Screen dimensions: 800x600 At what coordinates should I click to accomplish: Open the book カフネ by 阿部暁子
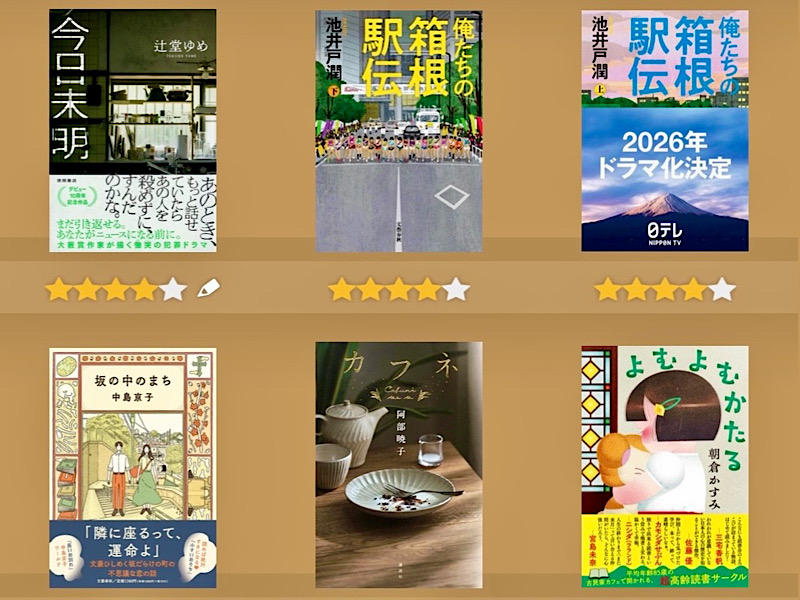[399, 465]
